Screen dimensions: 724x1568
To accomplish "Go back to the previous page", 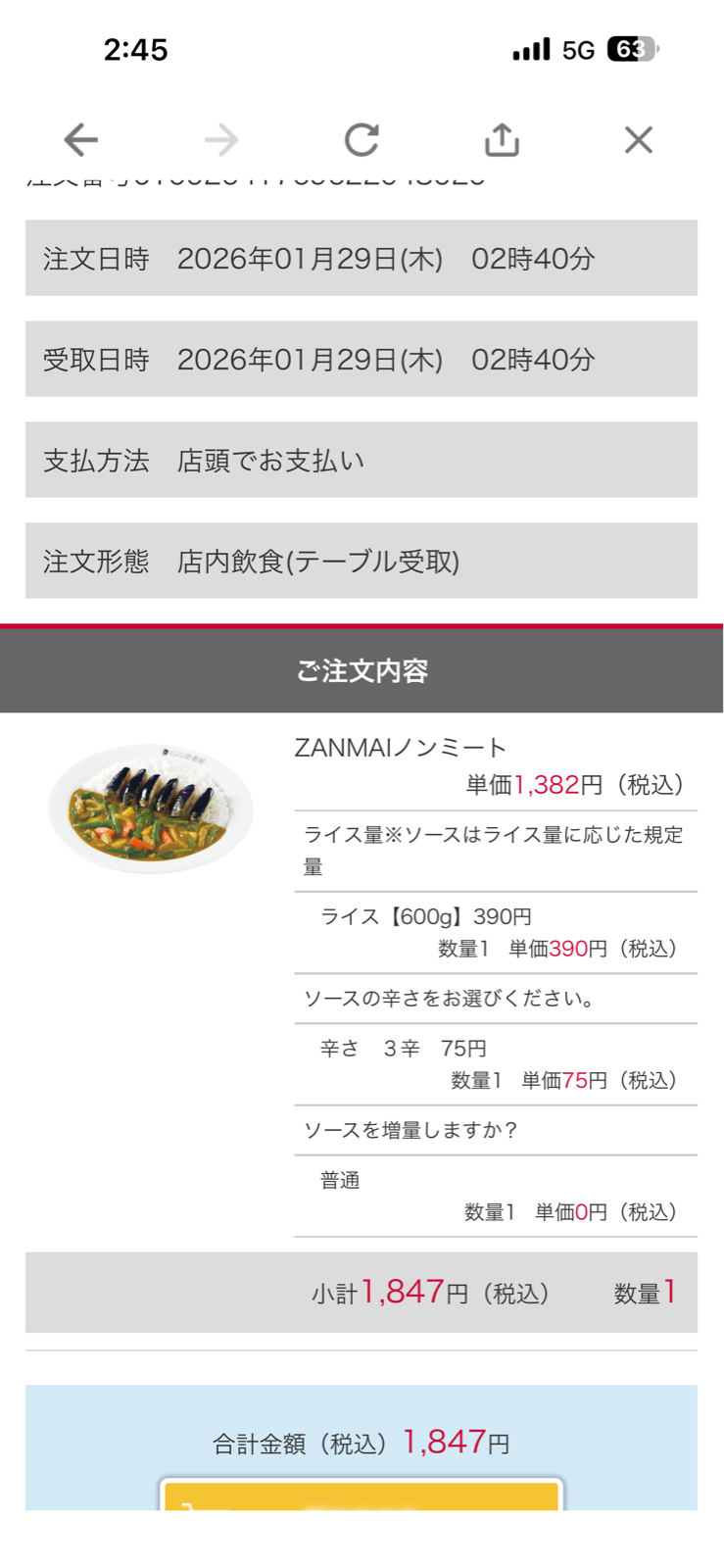I will (80, 140).
